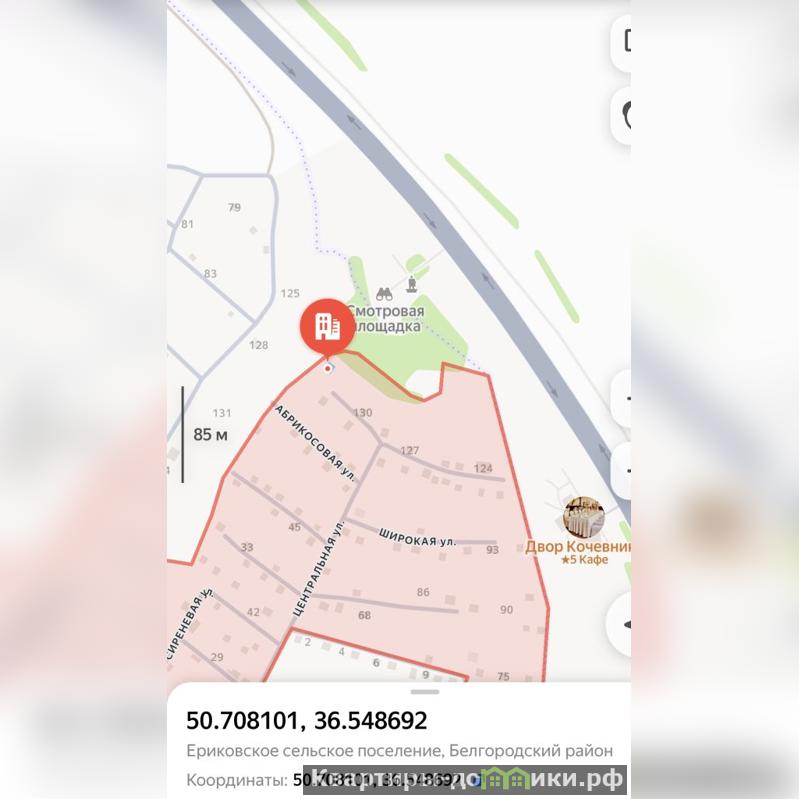The width and height of the screenshot is (799, 799).
Task: Tap the bottom sheet drag handle
Action: pos(424,691)
